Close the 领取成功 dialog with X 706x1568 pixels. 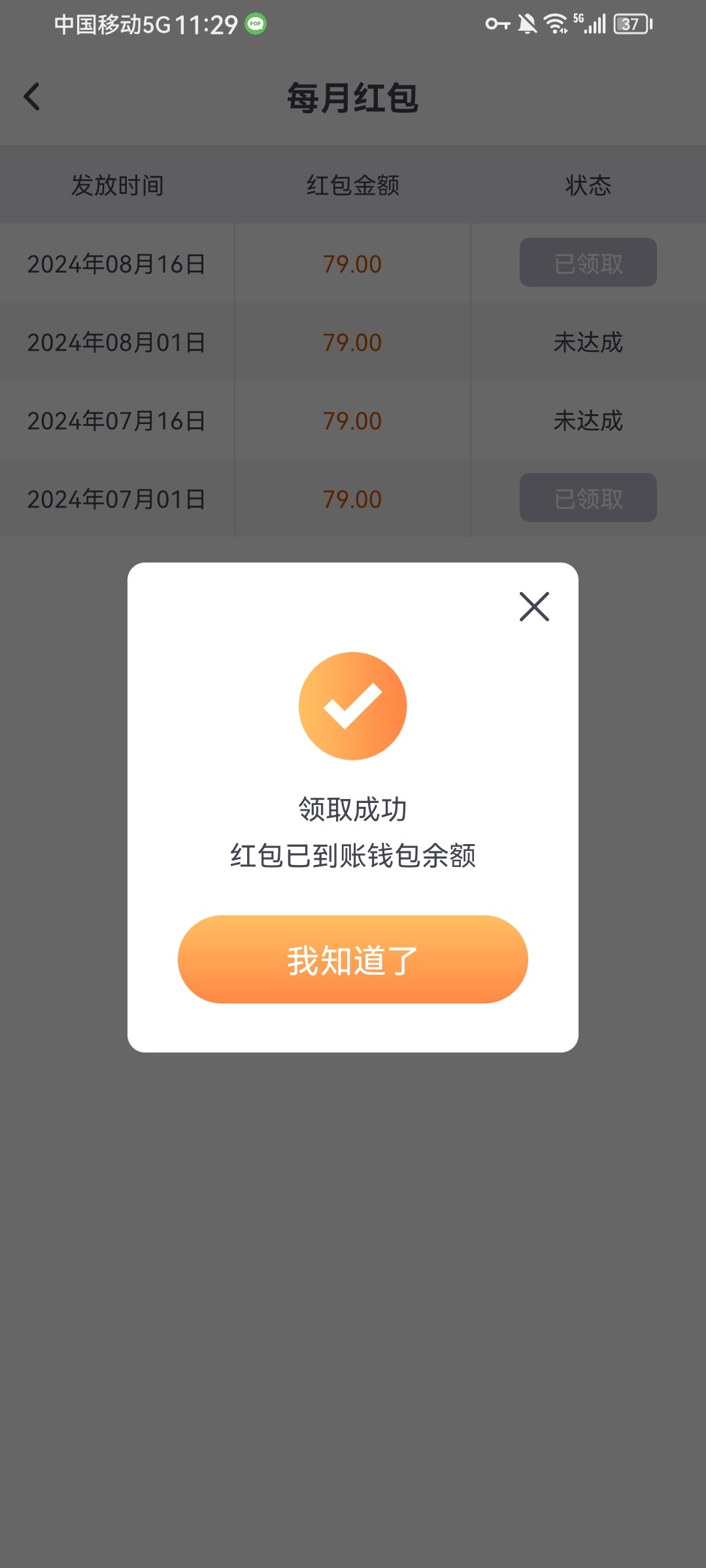[x=534, y=606]
